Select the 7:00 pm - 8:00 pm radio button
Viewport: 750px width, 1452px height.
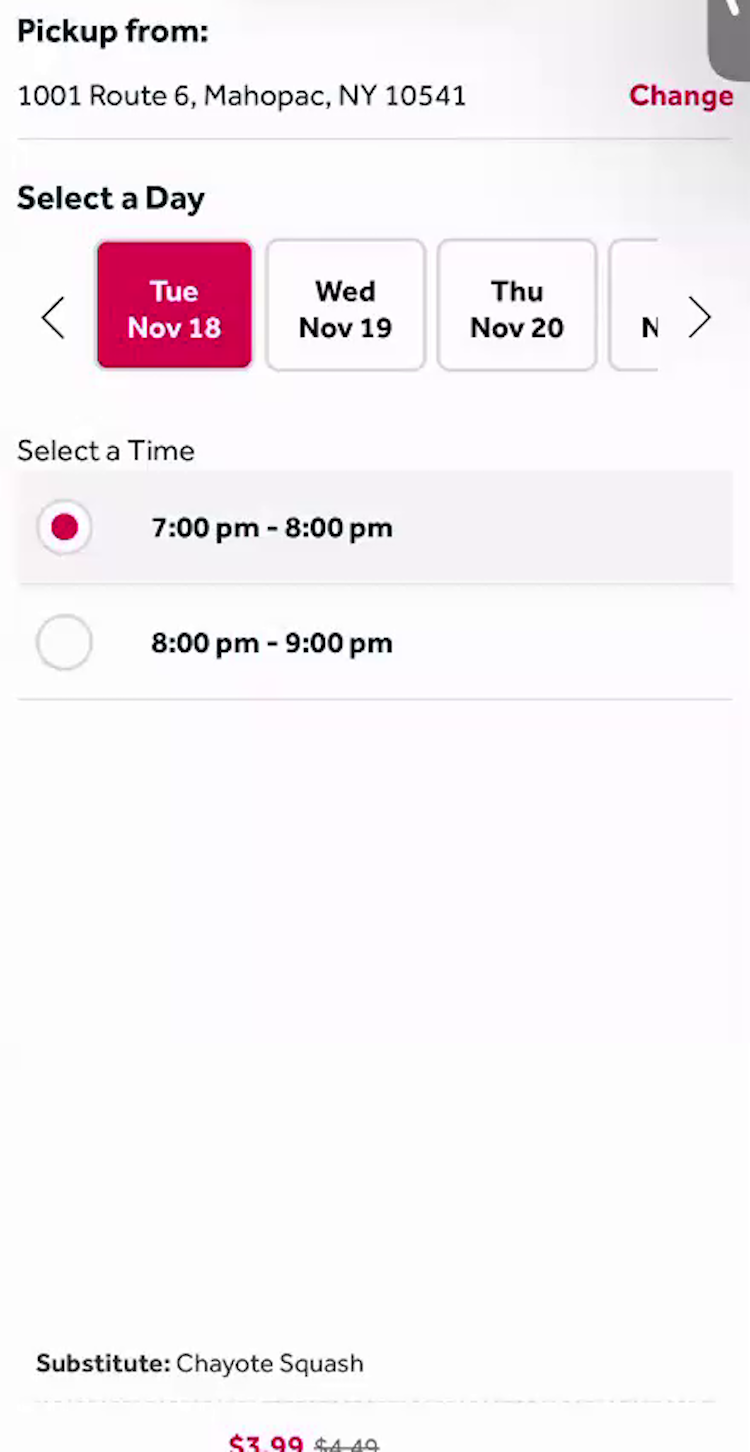point(64,527)
